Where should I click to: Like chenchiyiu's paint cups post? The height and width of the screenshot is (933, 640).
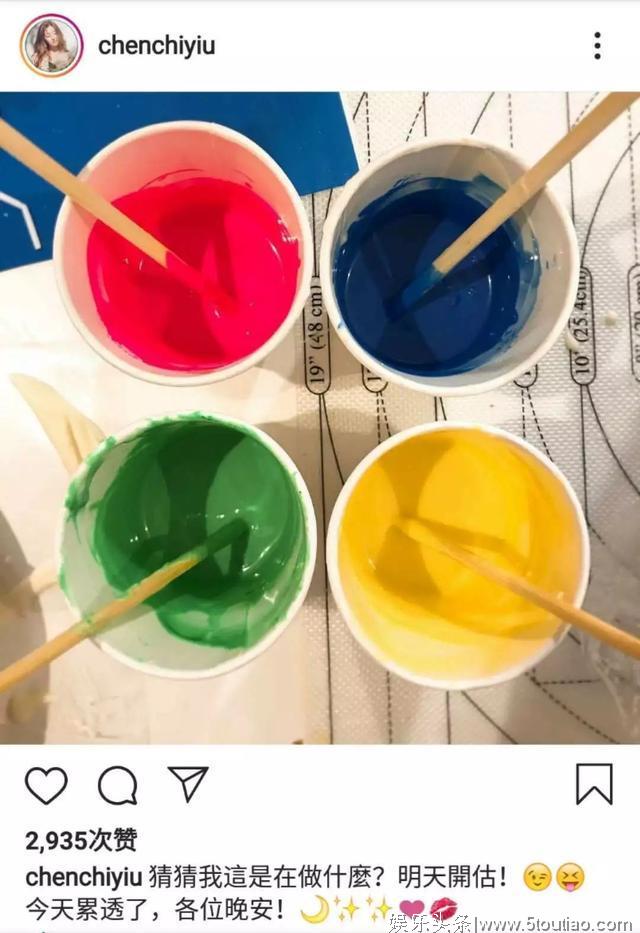tap(46, 786)
